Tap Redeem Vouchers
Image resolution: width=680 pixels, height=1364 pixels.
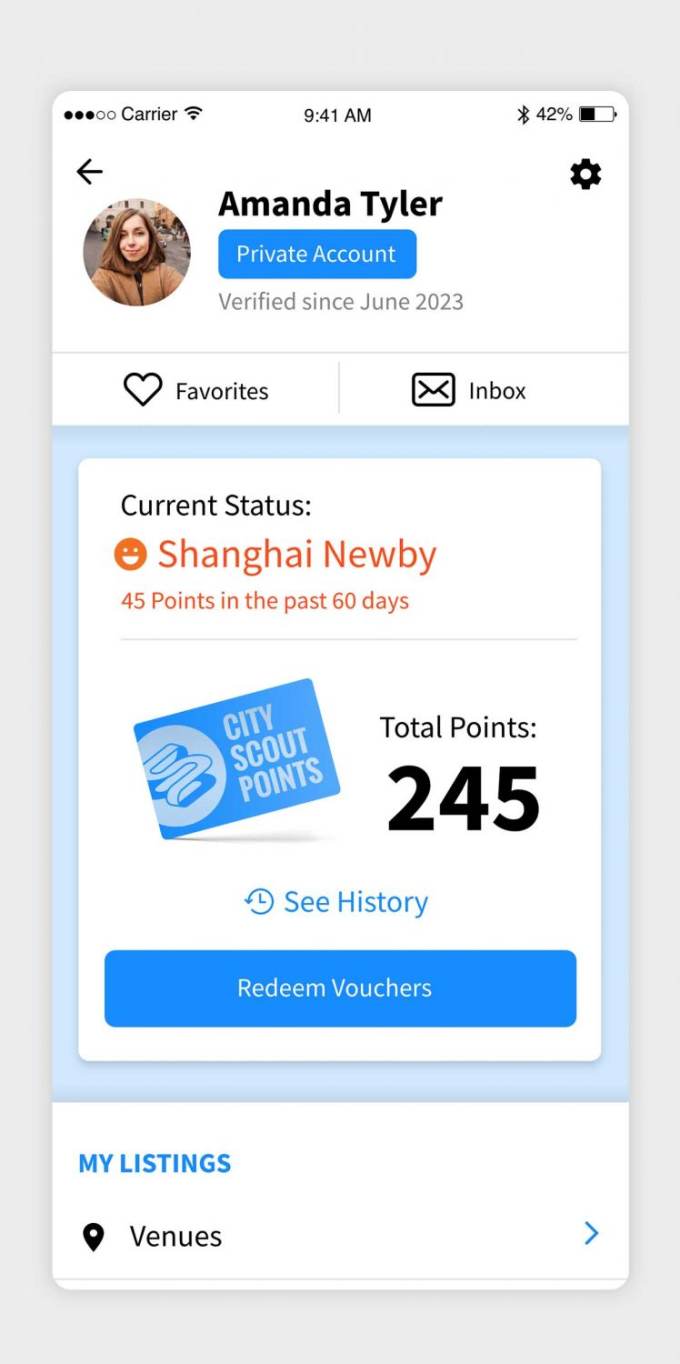click(340, 988)
